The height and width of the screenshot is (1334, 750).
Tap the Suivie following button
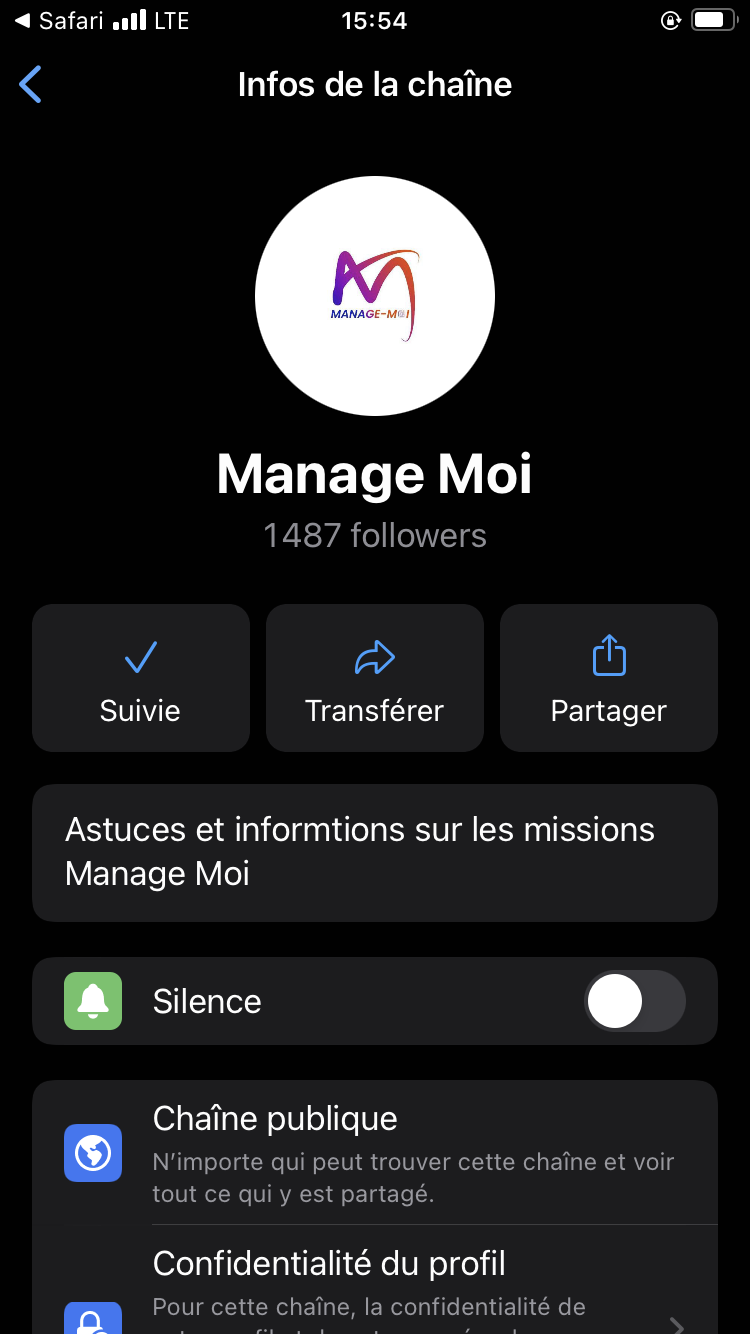(141, 678)
